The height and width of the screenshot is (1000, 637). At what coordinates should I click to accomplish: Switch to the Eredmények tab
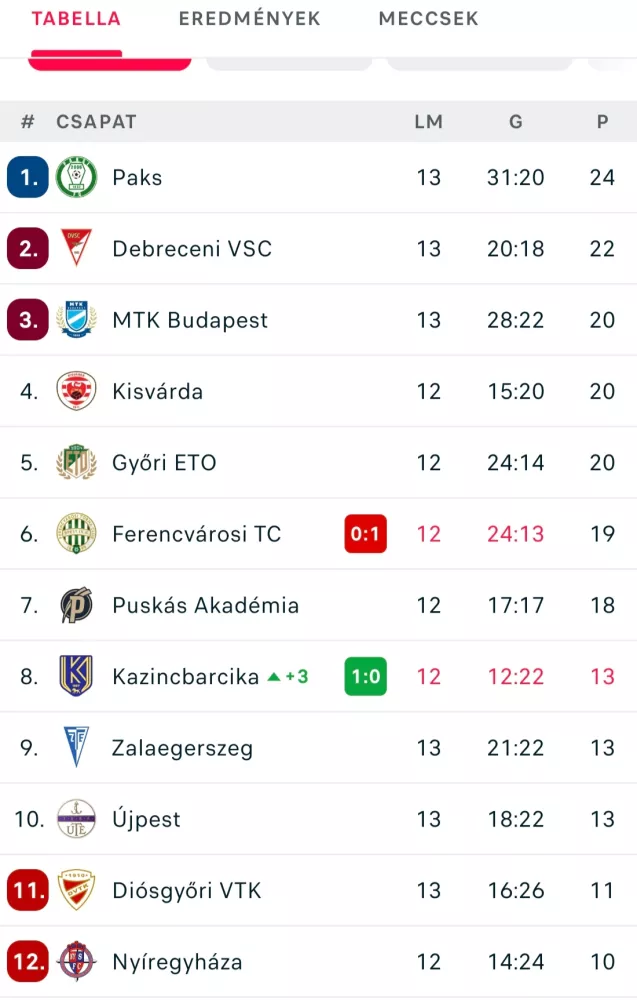pos(249,19)
